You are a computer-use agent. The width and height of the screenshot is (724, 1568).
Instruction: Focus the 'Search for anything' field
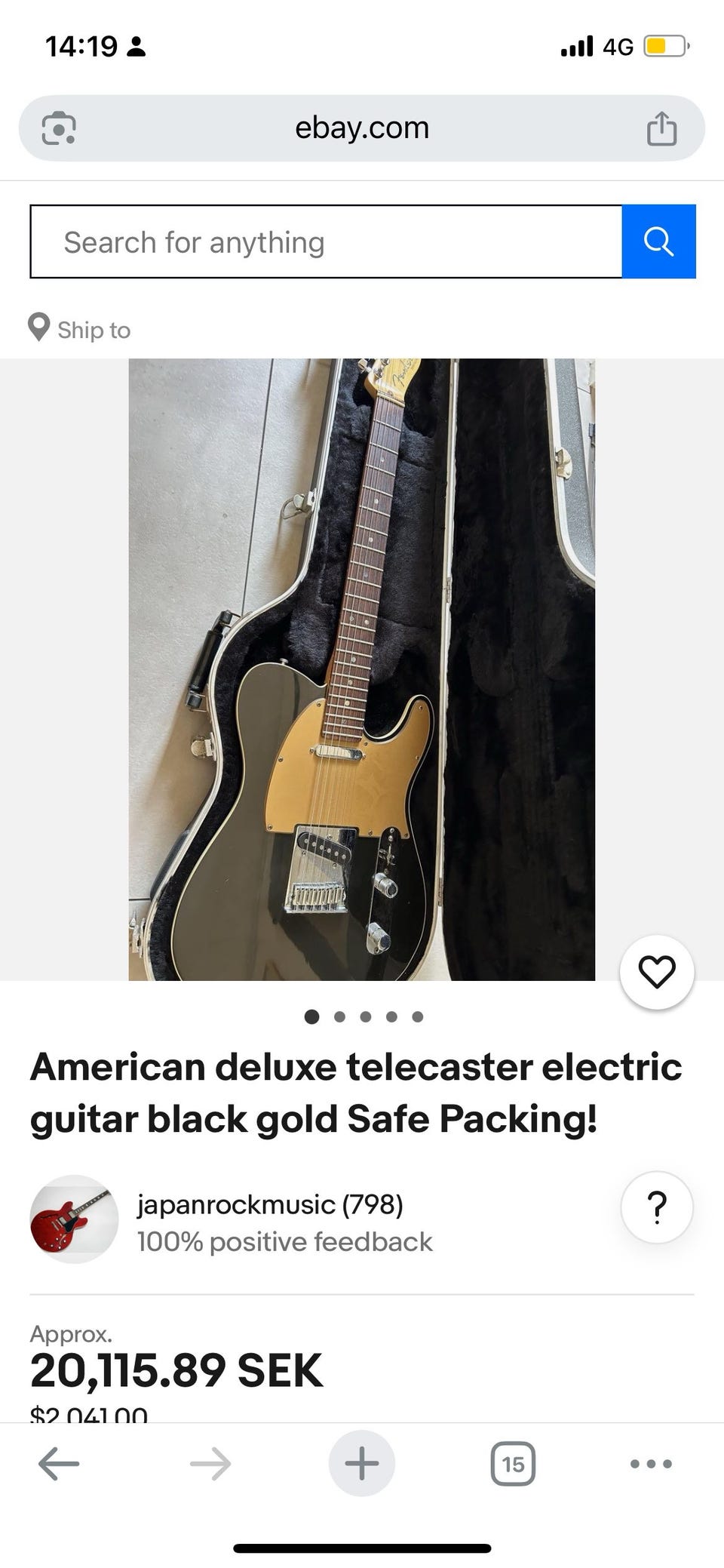(326, 242)
